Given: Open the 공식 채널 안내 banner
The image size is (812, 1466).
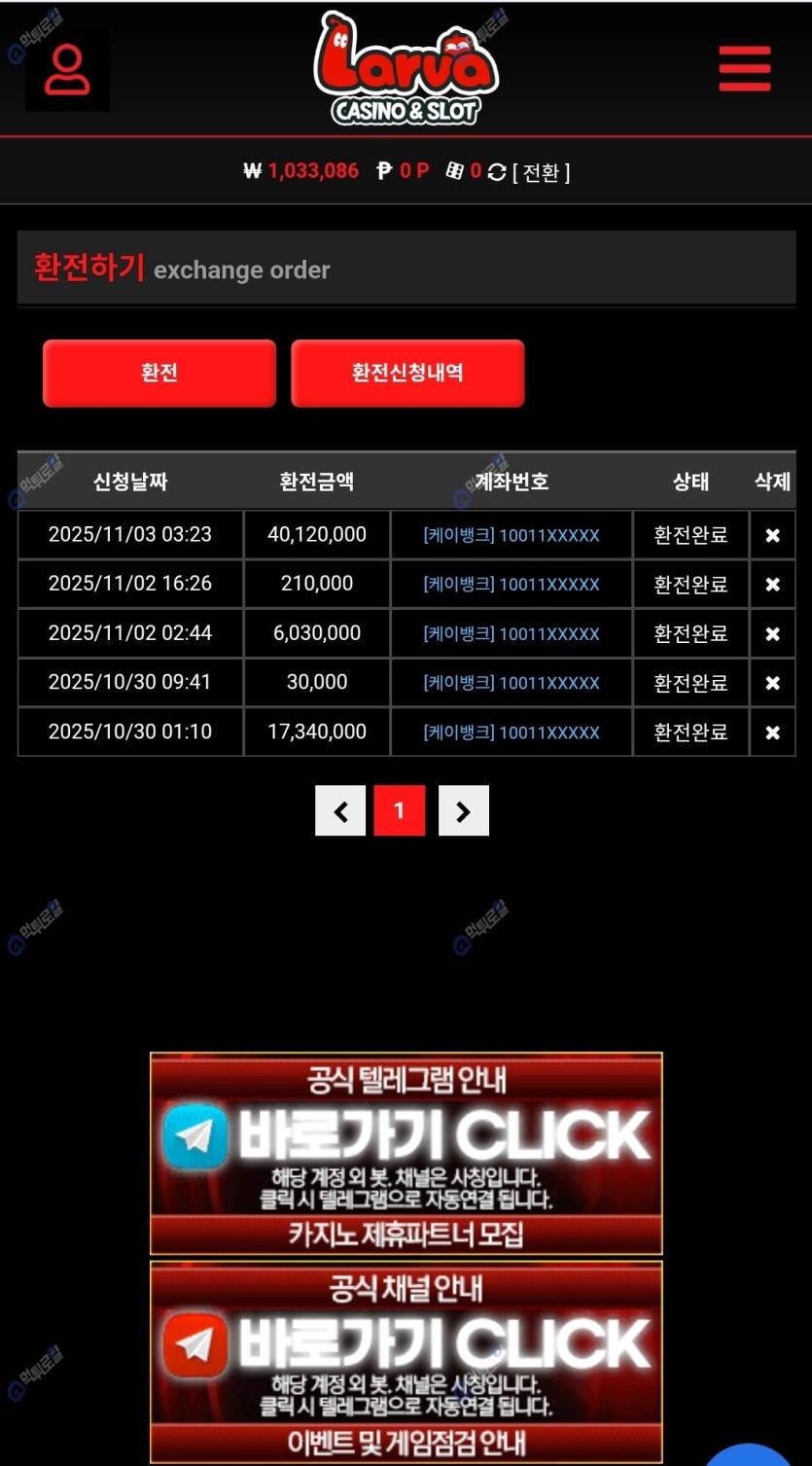Looking at the screenshot, I should click(x=406, y=1362).
